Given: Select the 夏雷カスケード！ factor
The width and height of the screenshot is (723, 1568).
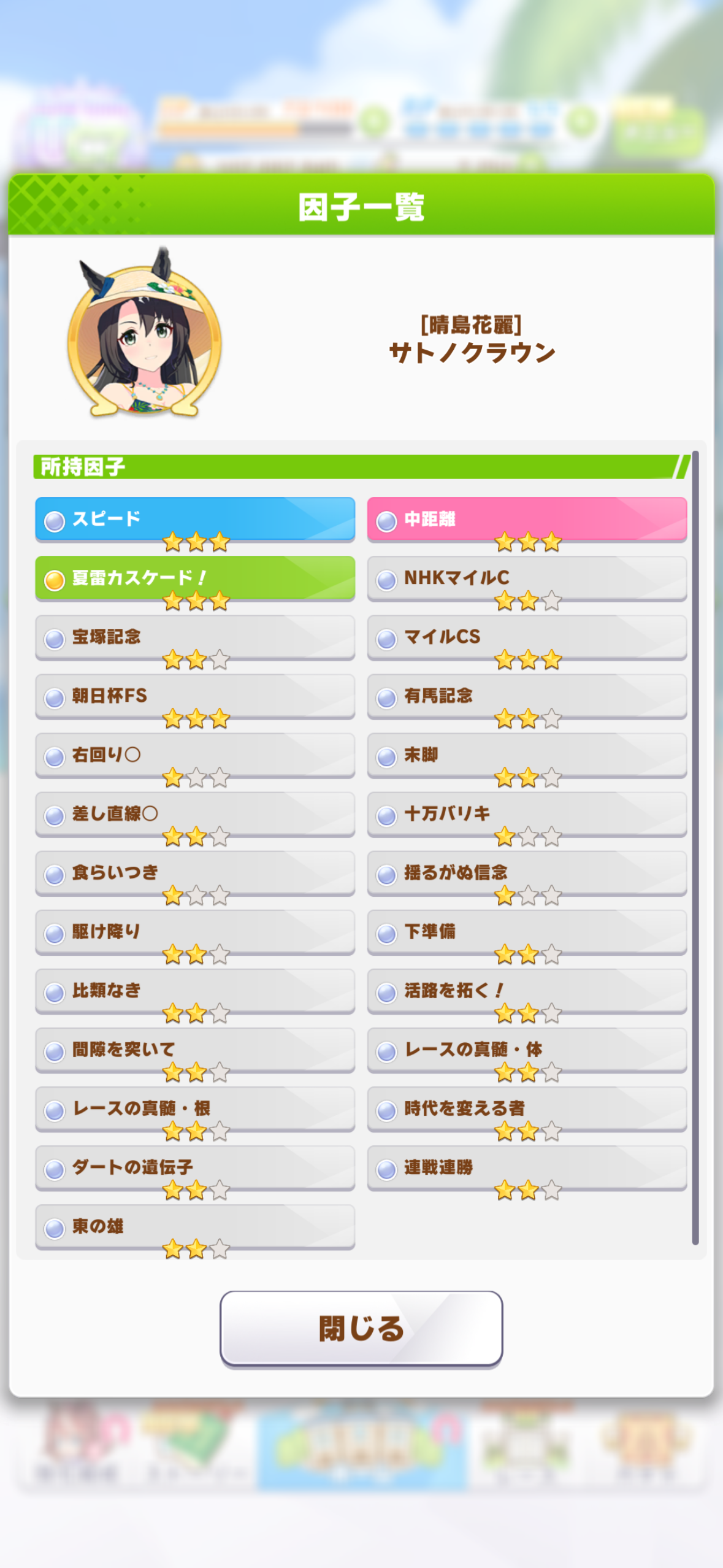Looking at the screenshot, I should pyautogui.click(x=195, y=578).
